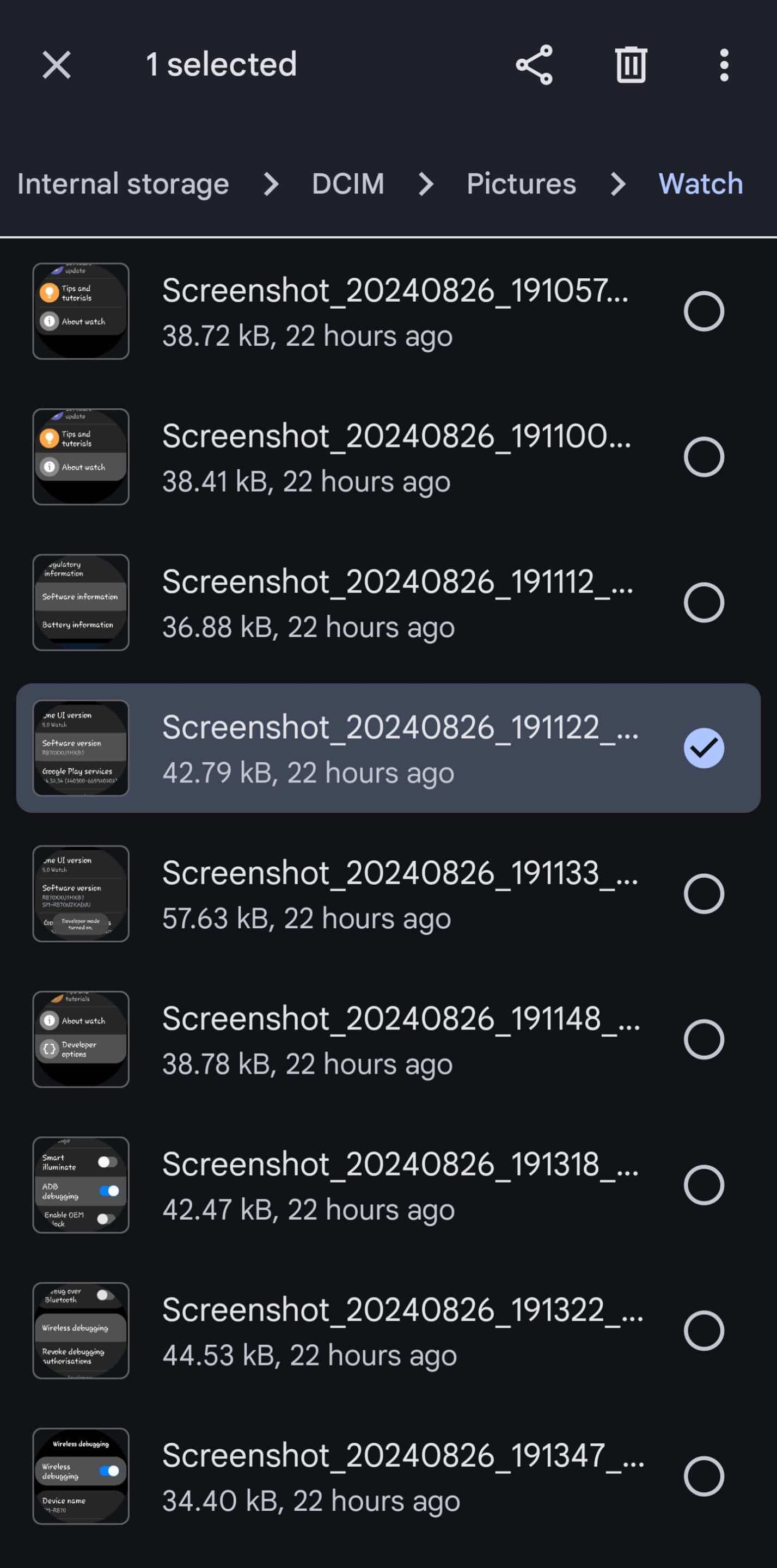Image resolution: width=777 pixels, height=1568 pixels.
Task: Tick the circle for Screenshot_20240826_191112
Action: (x=704, y=603)
